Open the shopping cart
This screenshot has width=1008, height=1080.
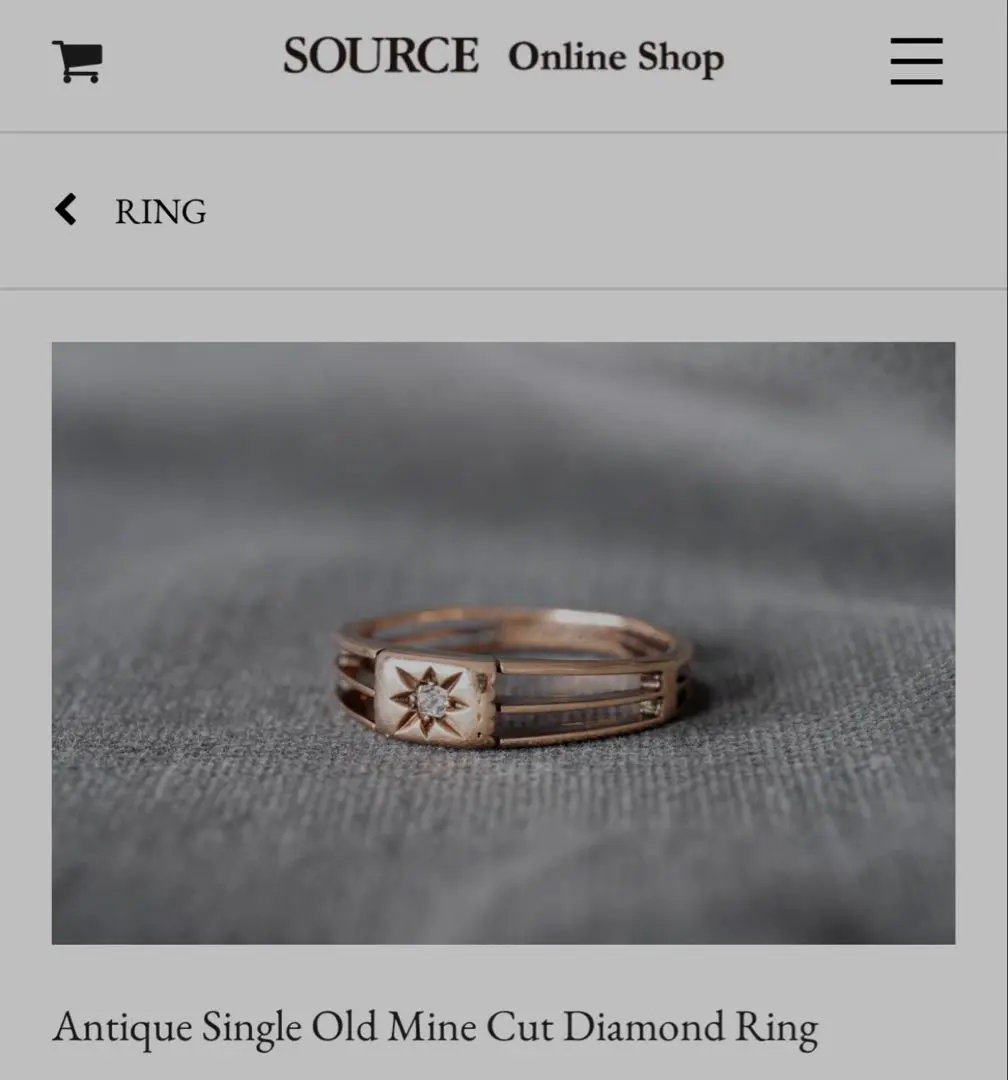[x=77, y=62]
